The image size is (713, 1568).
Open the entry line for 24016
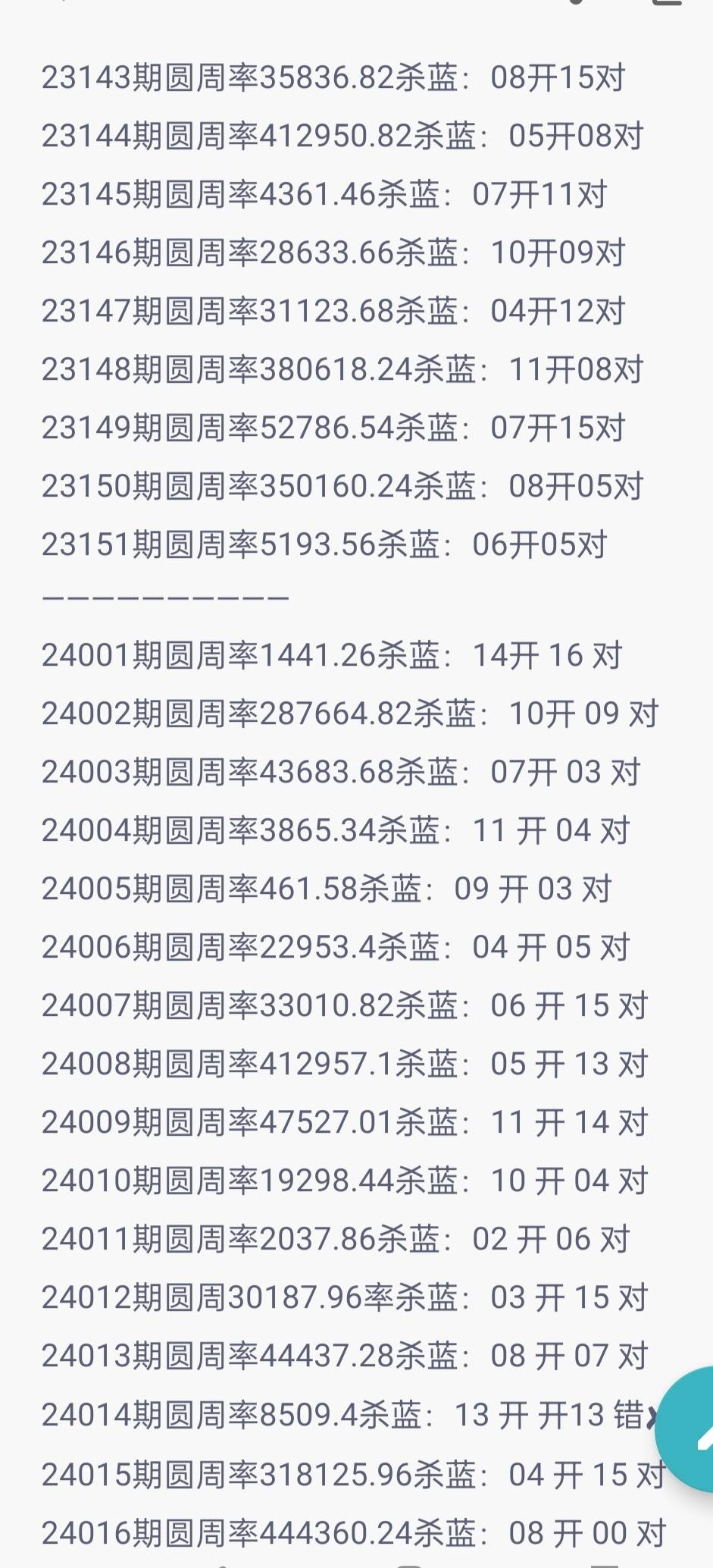point(349,1526)
